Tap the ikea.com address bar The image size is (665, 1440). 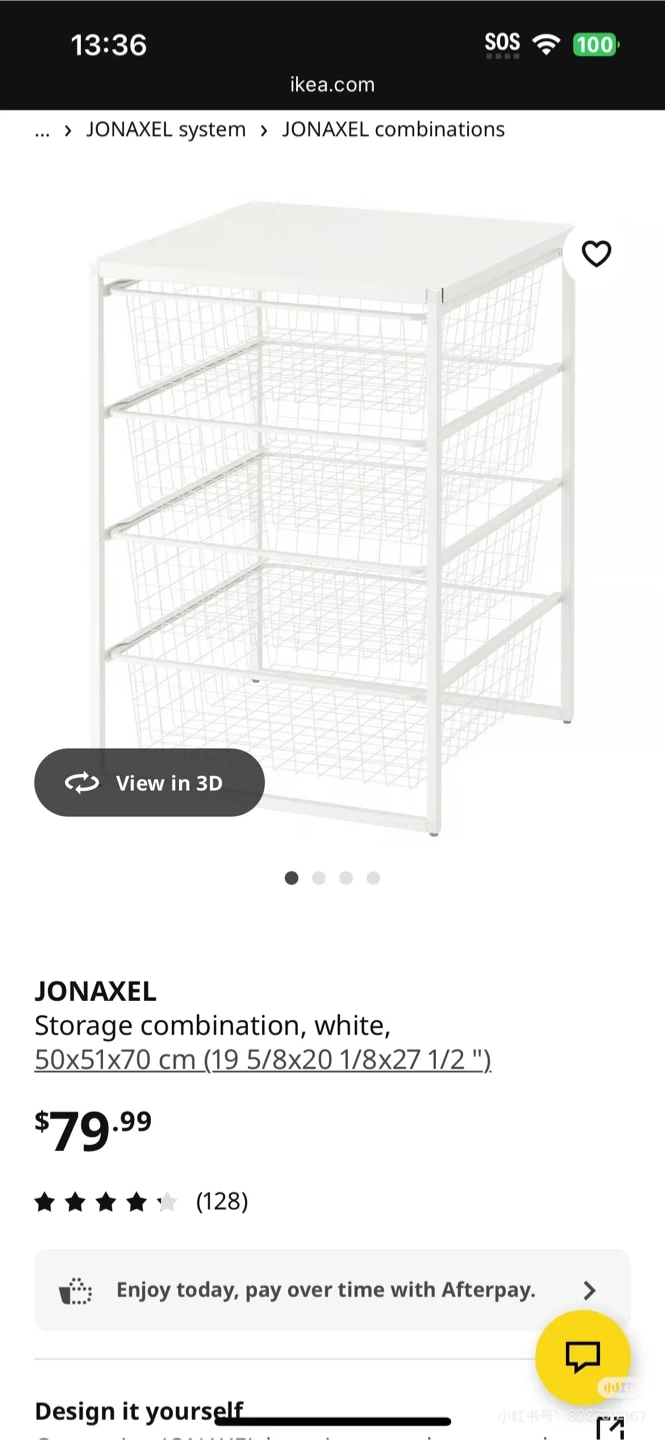332,85
